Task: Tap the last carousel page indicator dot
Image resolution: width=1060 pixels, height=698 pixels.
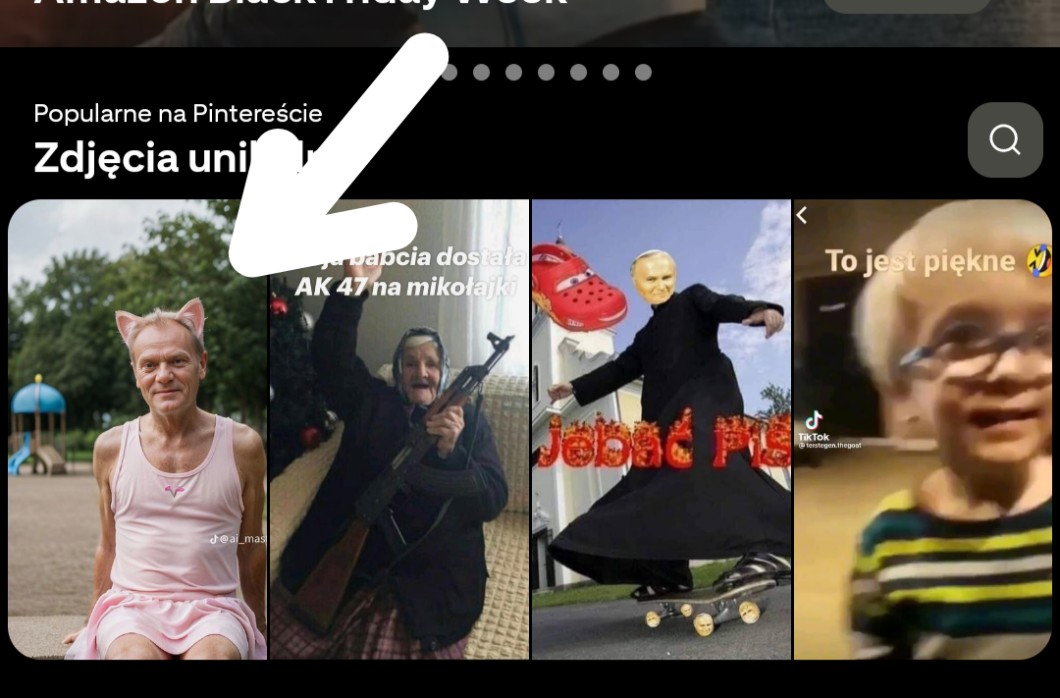Action: 643,72
